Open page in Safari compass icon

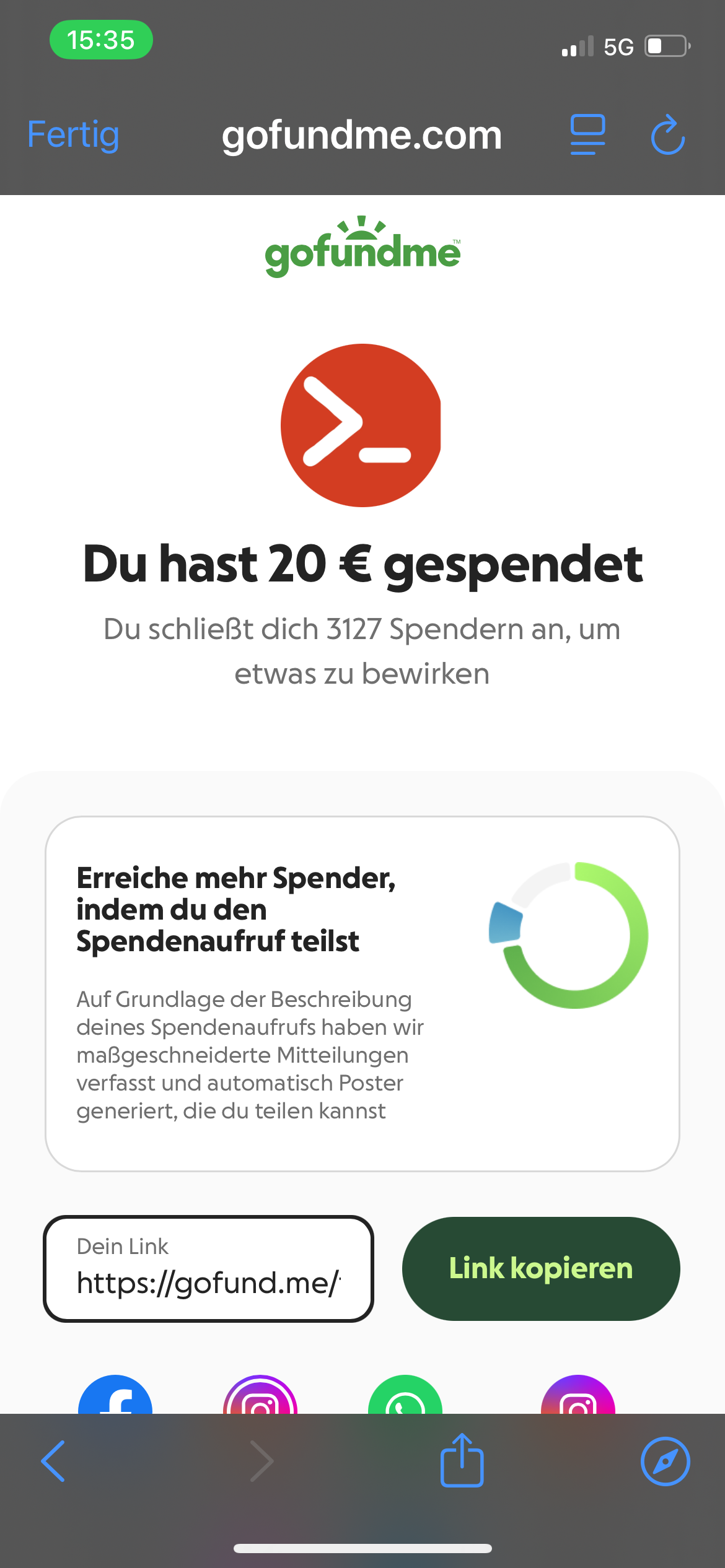(x=665, y=1461)
